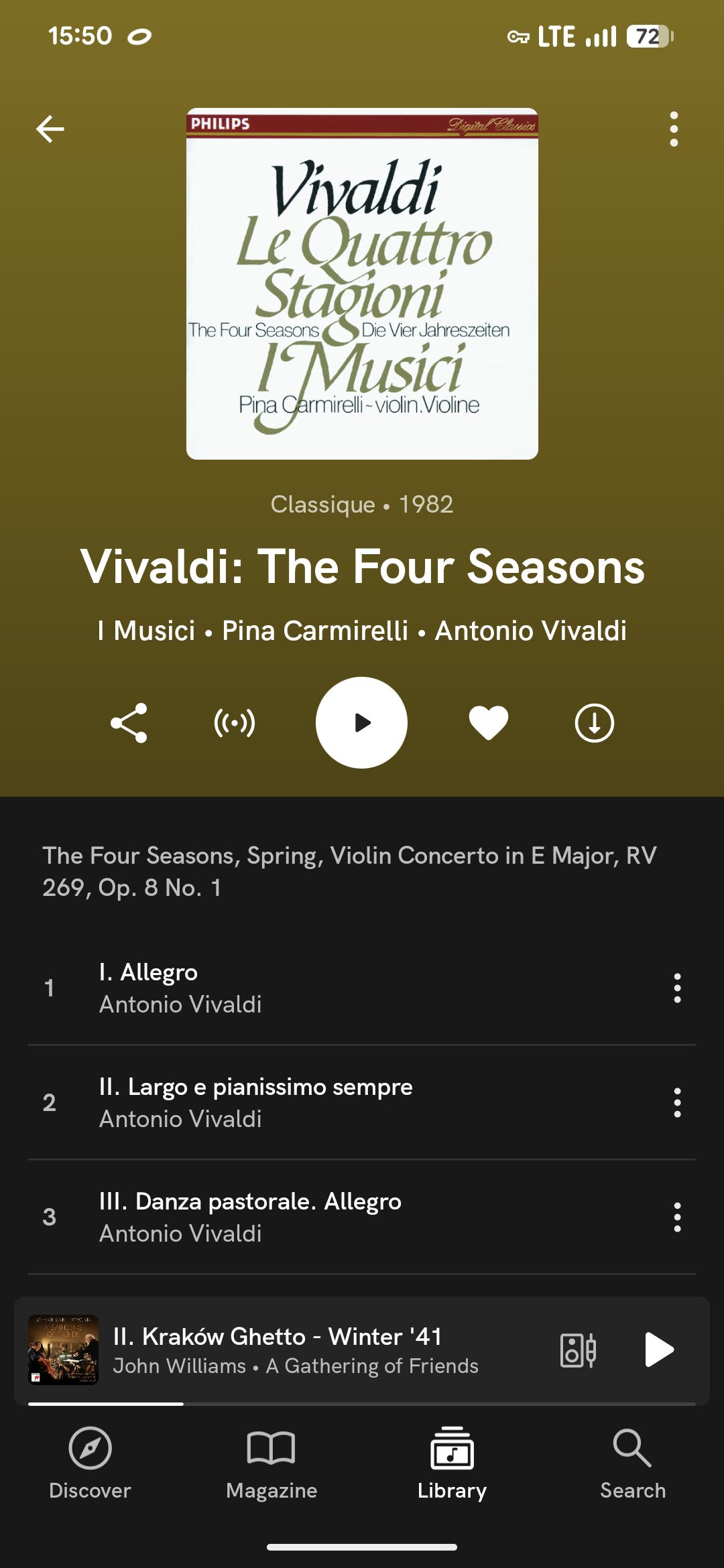Play III. Danza pastorale. Allegro
This screenshot has width=724, height=1568.
268,1217
